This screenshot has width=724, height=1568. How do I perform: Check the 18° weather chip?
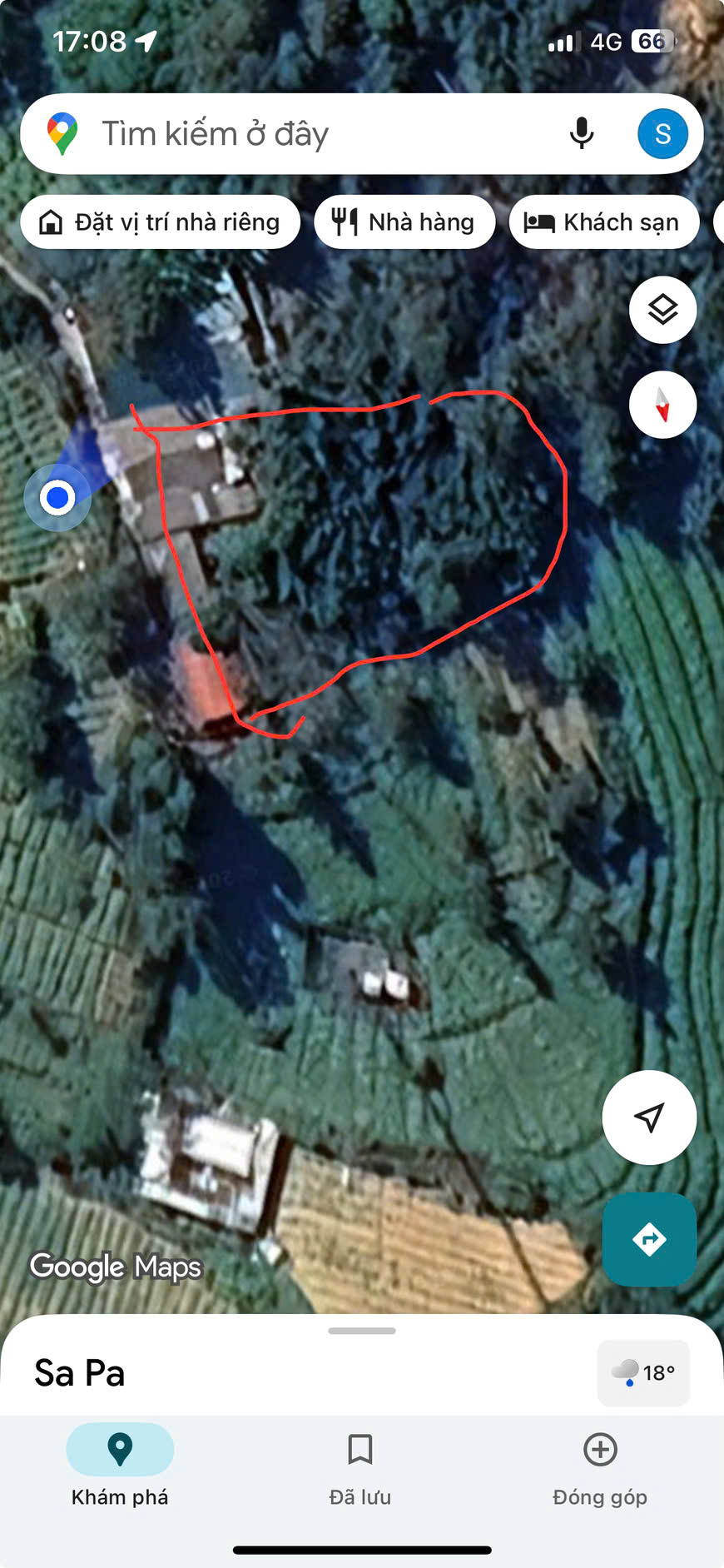(x=643, y=1372)
